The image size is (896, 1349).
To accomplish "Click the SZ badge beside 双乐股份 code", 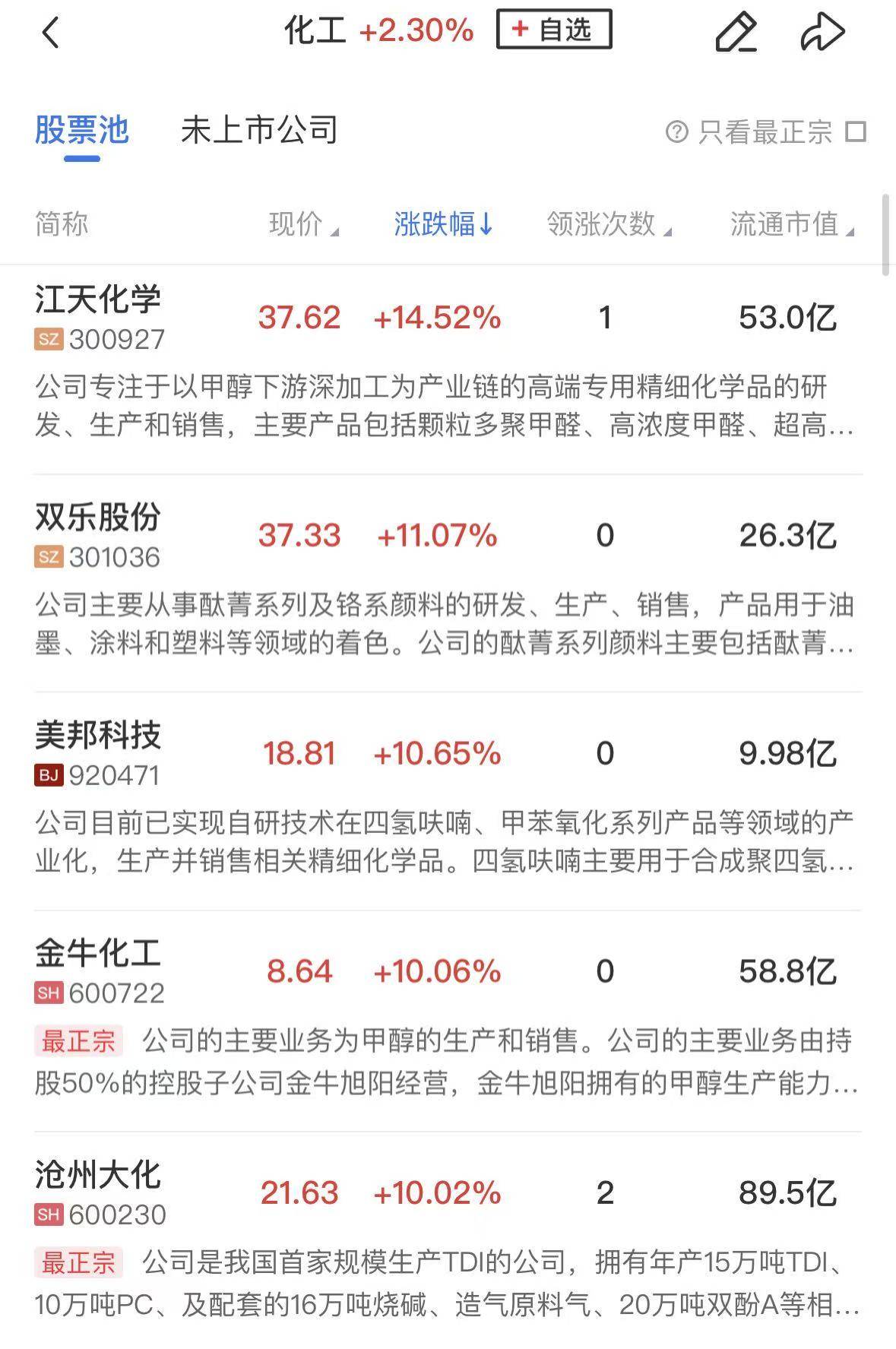I will [x=47, y=557].
